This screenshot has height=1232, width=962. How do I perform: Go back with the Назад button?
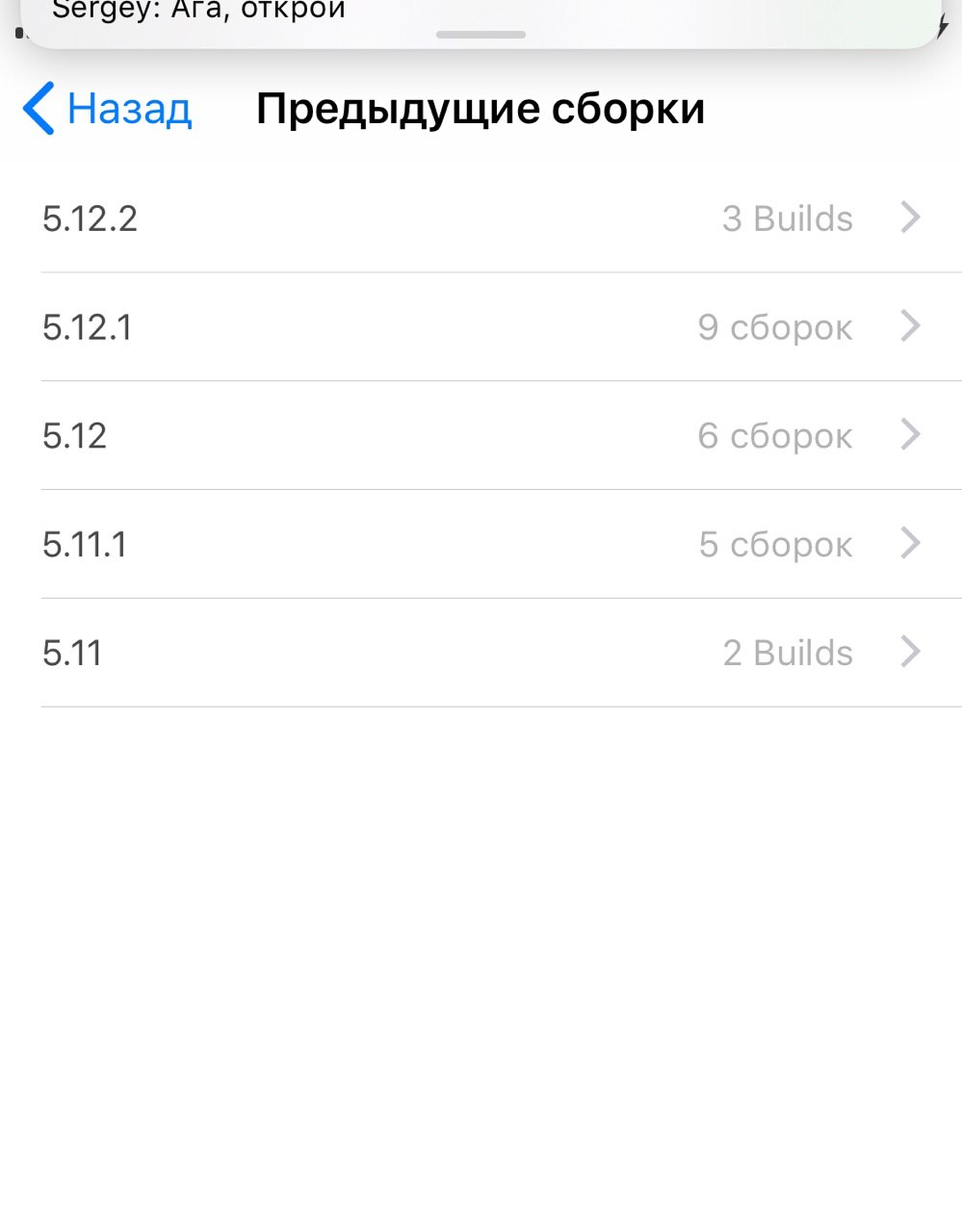click(108, 109)
